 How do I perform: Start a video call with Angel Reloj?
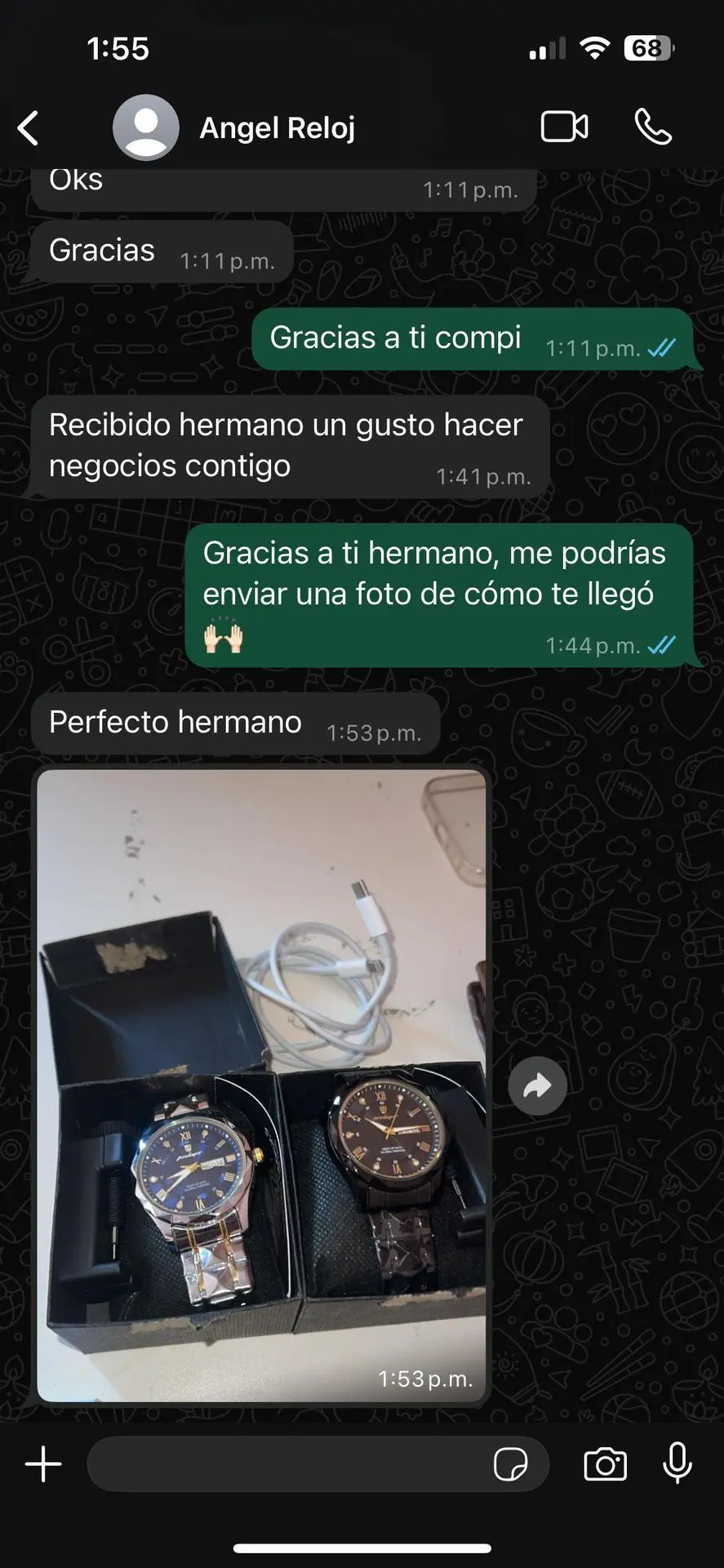point(564,127)
